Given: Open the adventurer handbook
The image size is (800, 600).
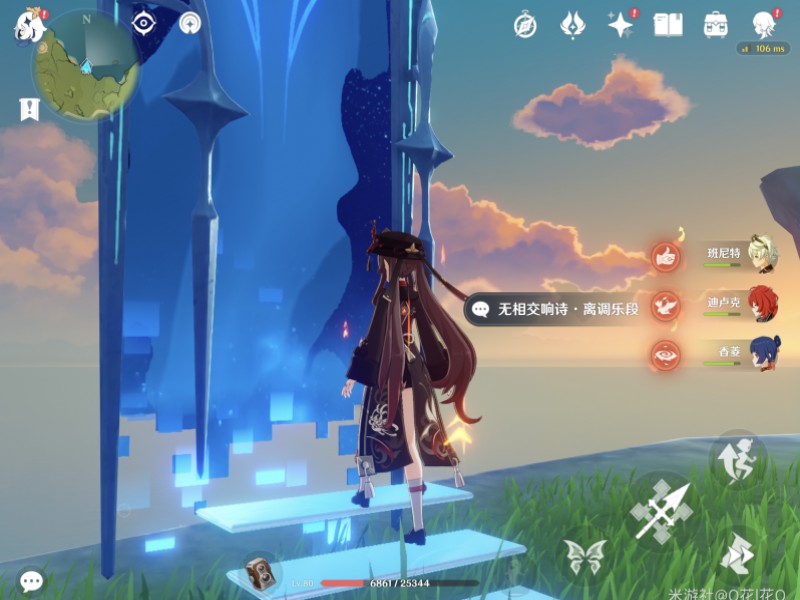Looking at the screenshot, I should click(668, 25).
